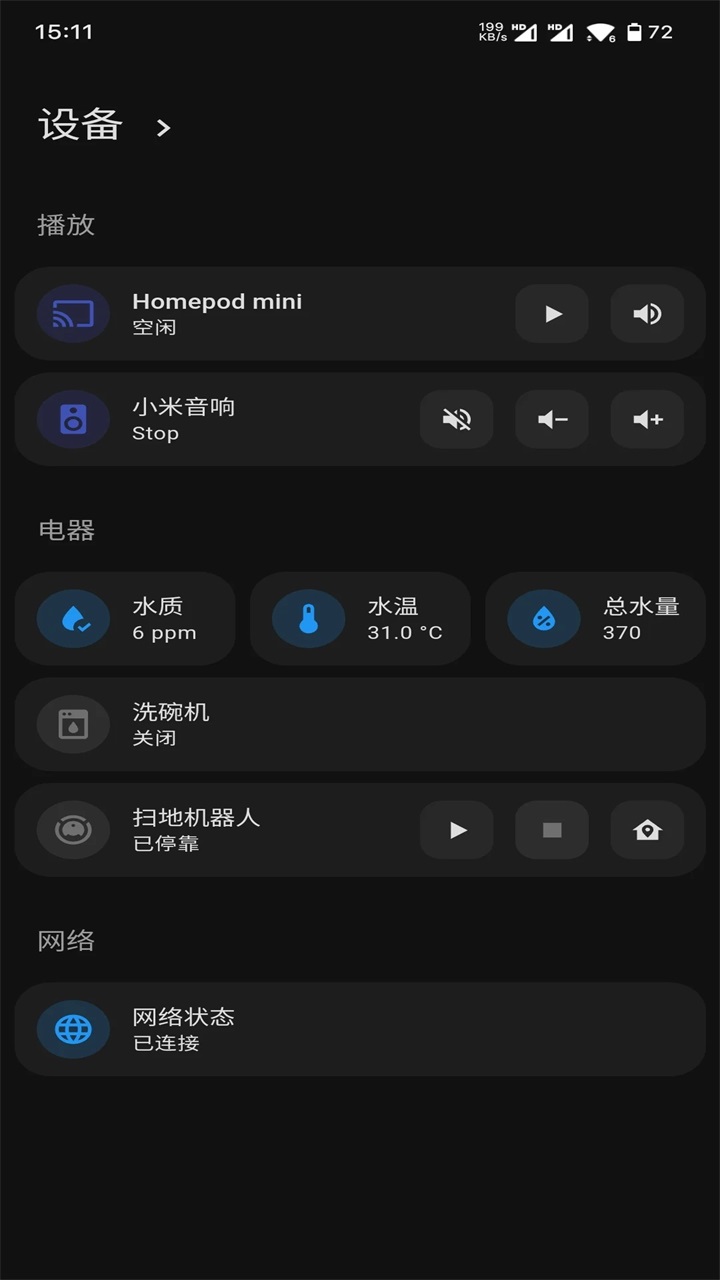Image resolution: width=720 pixels, height=1280 pixels.
Task: Decrease 小米音响 volume
Action: pyautogui.click(x=551, y=419)
